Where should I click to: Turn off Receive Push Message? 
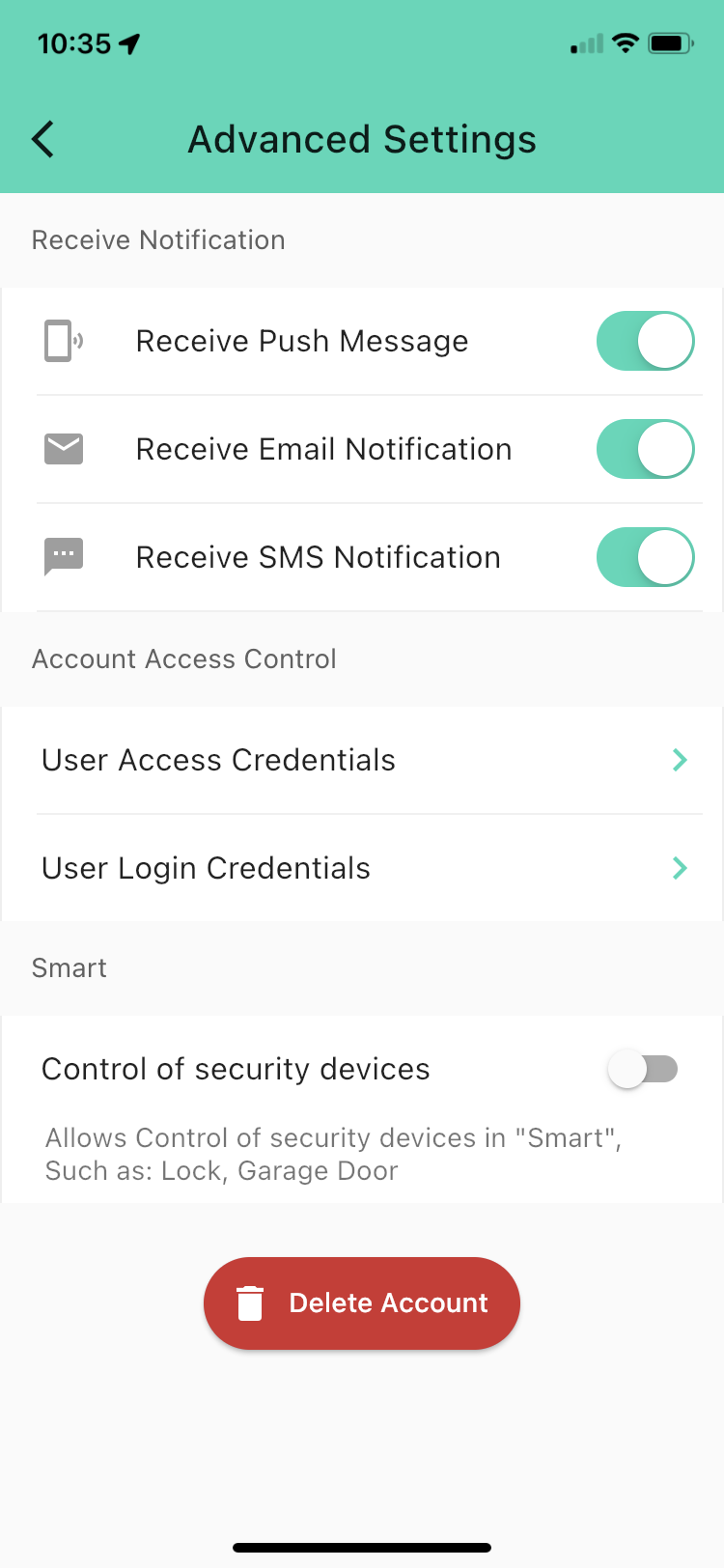(645, 341)
